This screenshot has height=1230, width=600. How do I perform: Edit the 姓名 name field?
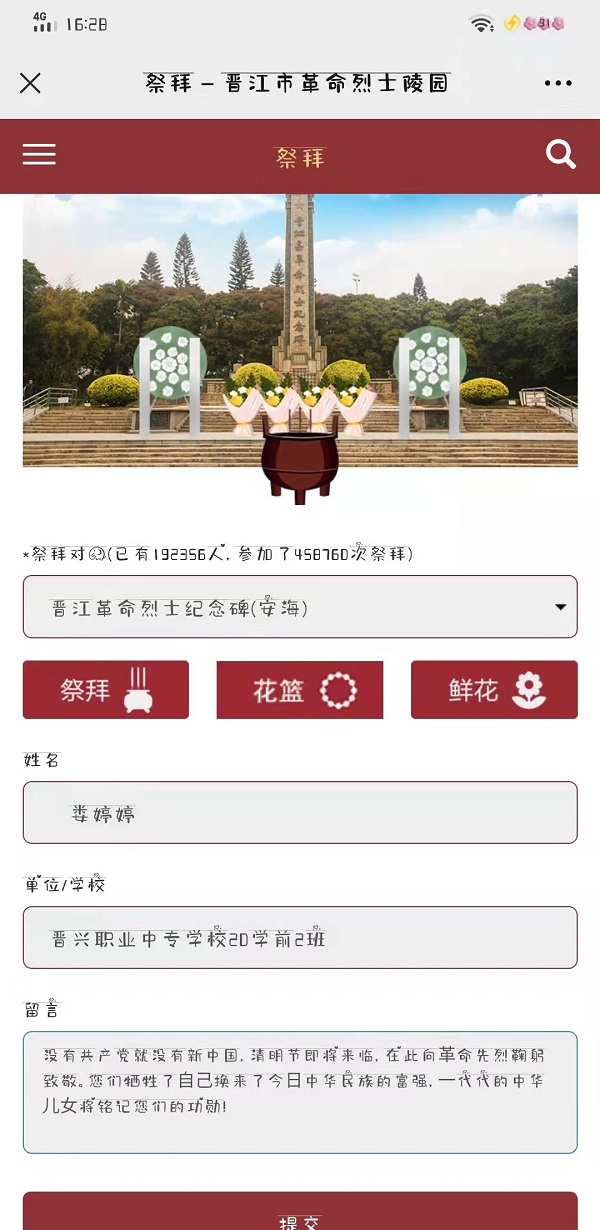pyautogui.click(x=300, y=812)
